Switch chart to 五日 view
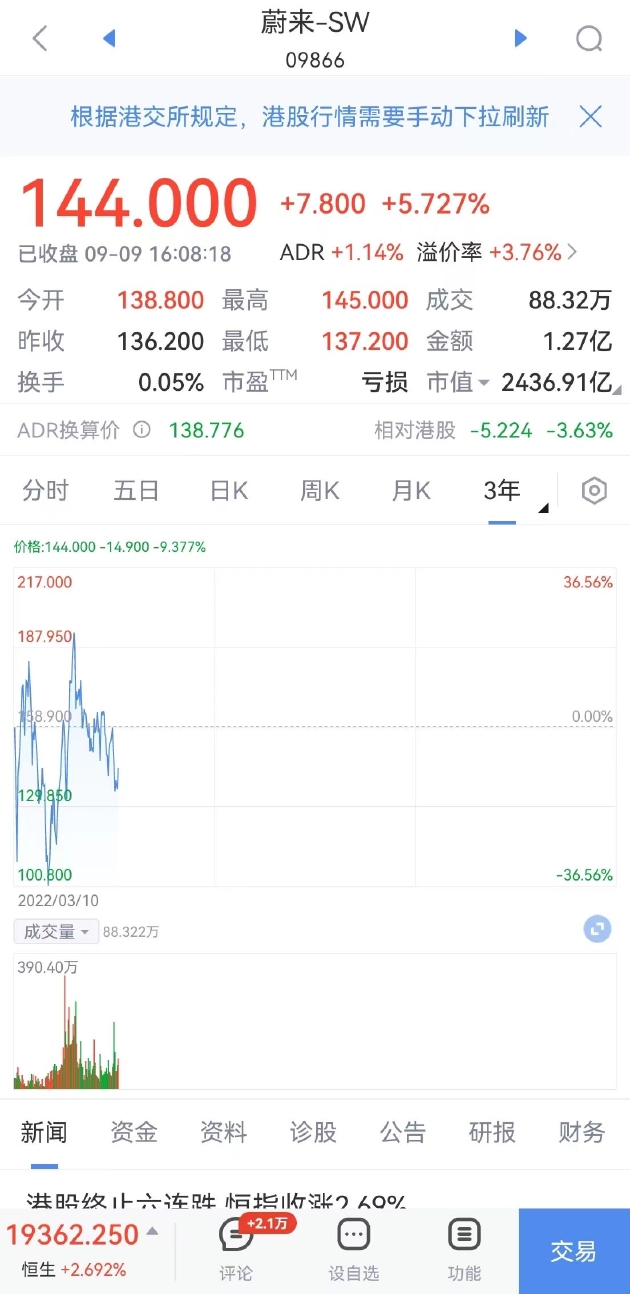 pyautogui.click(x=136, y=491)
